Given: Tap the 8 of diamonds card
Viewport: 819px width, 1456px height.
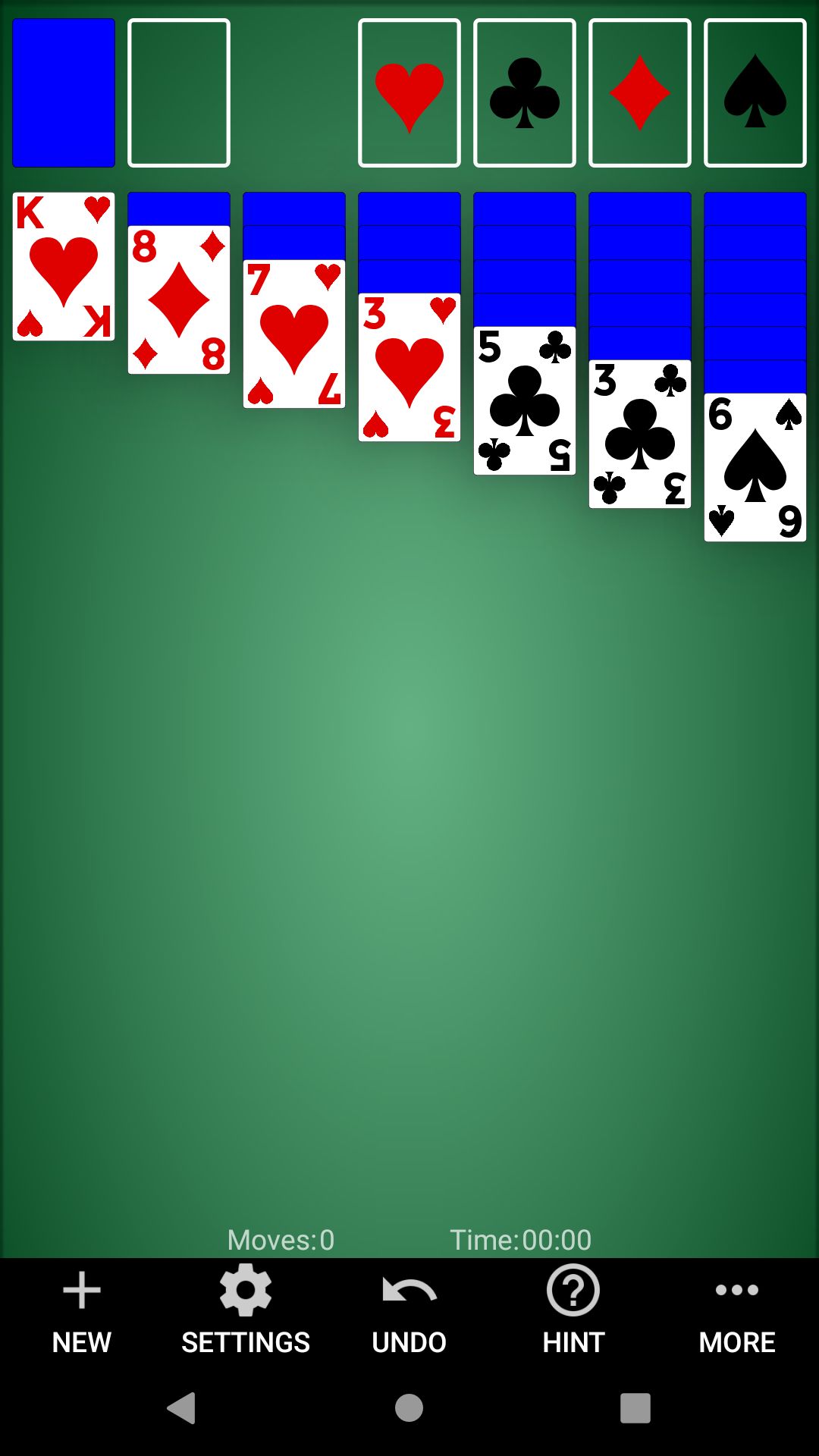Looking at the screenshot, I should 179,300.
